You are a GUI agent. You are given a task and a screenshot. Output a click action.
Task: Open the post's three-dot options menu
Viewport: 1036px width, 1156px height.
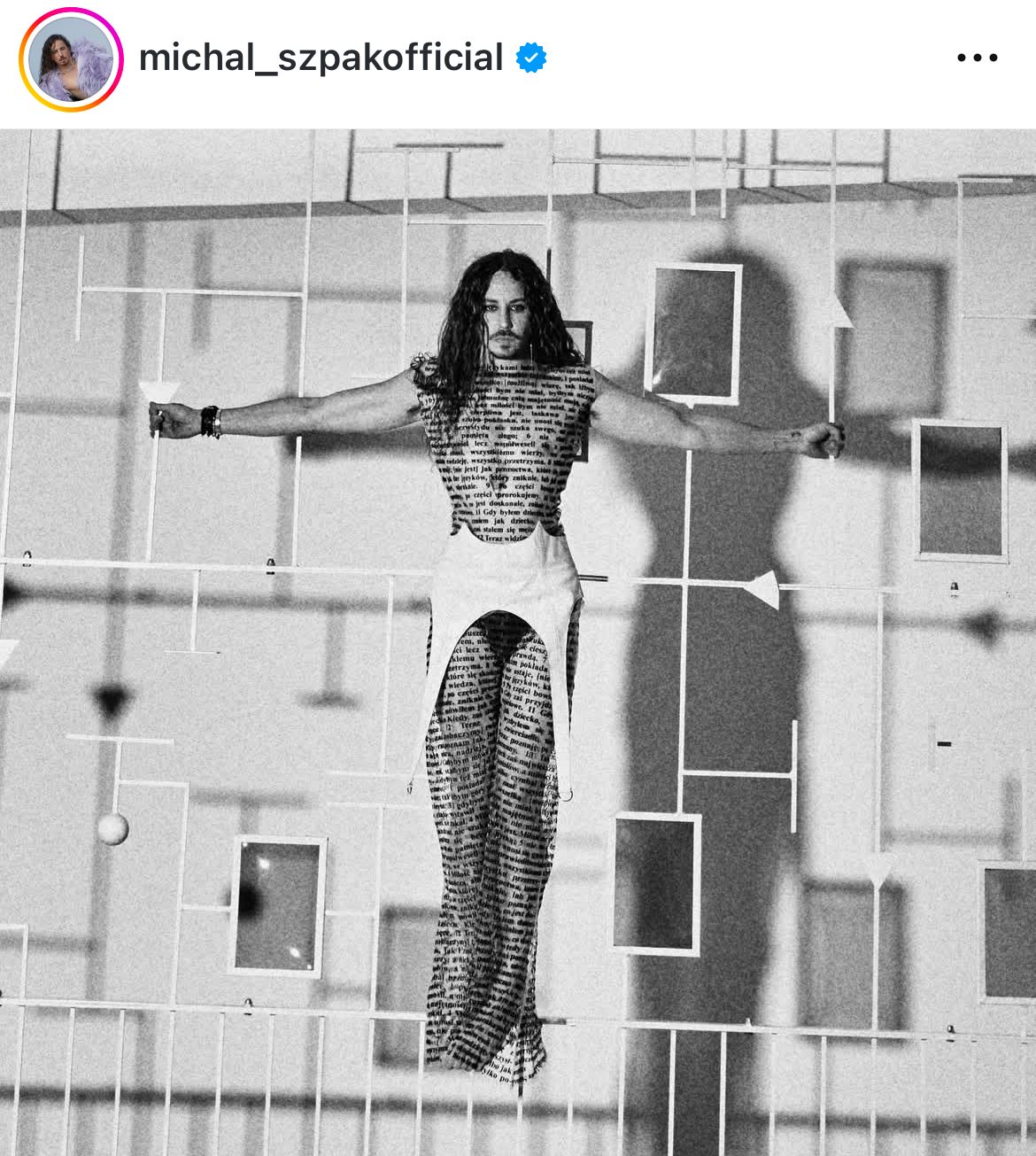pos(978,58)
